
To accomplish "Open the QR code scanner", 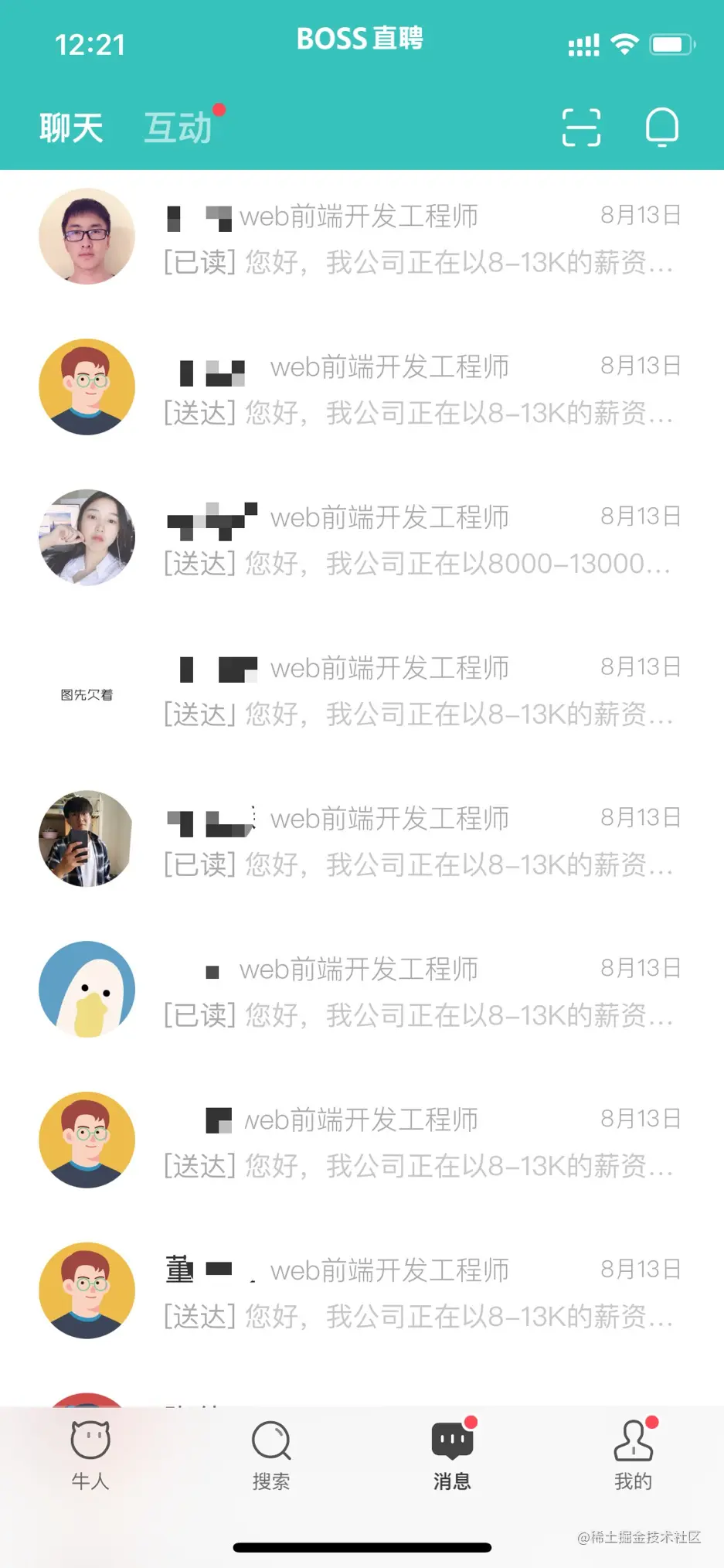I will tap(581, 128).
